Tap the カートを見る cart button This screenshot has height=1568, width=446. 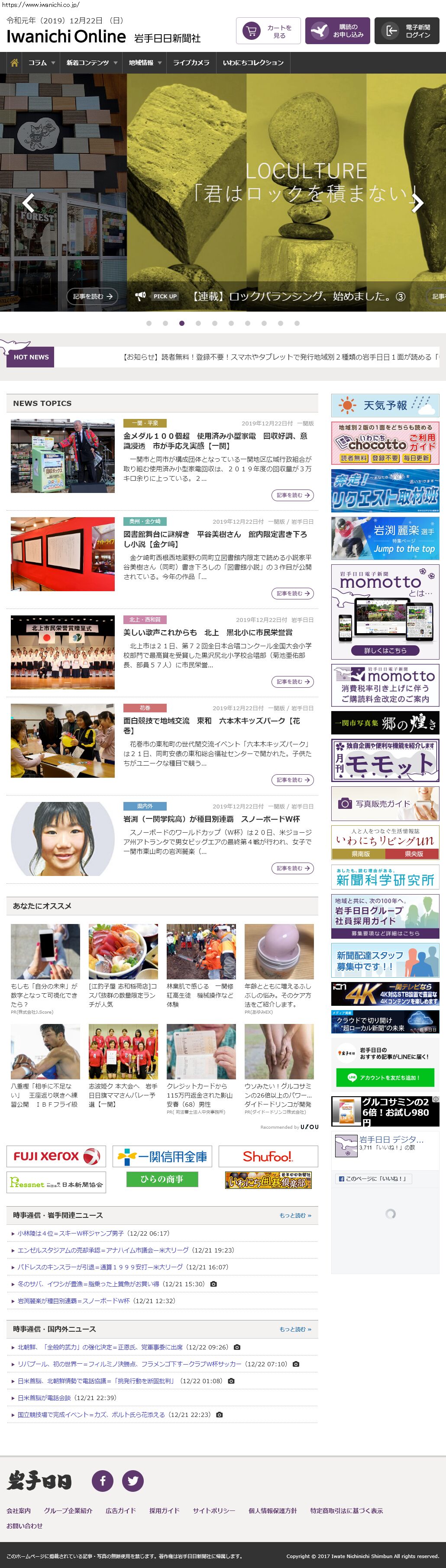coord(268,32)
